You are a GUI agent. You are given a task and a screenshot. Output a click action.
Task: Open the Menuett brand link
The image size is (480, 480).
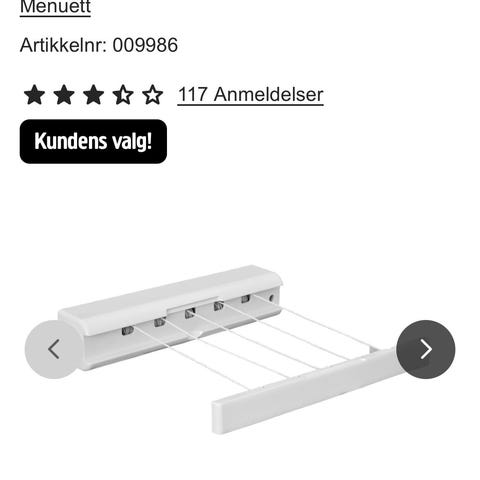tap(55, 7)
